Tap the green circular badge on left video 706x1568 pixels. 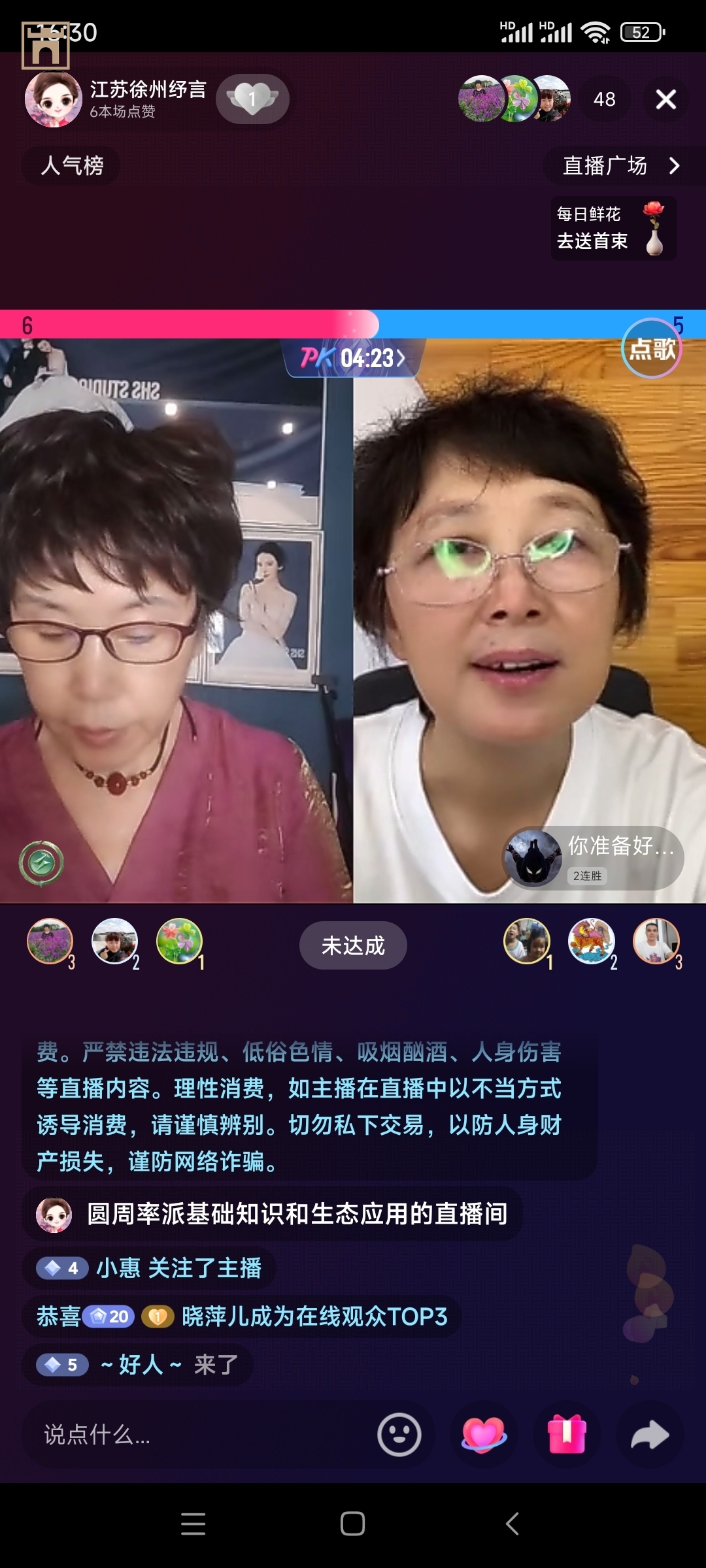coord(42,863)
